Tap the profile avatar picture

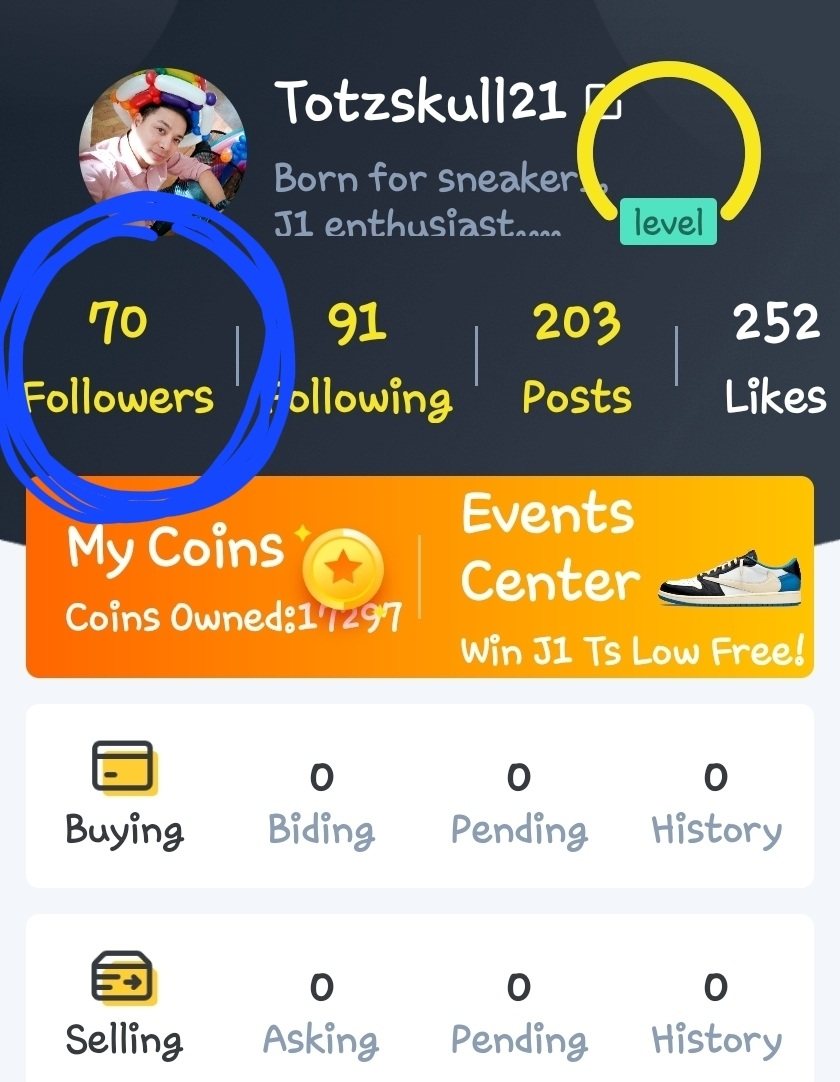(x=162, y=139)
